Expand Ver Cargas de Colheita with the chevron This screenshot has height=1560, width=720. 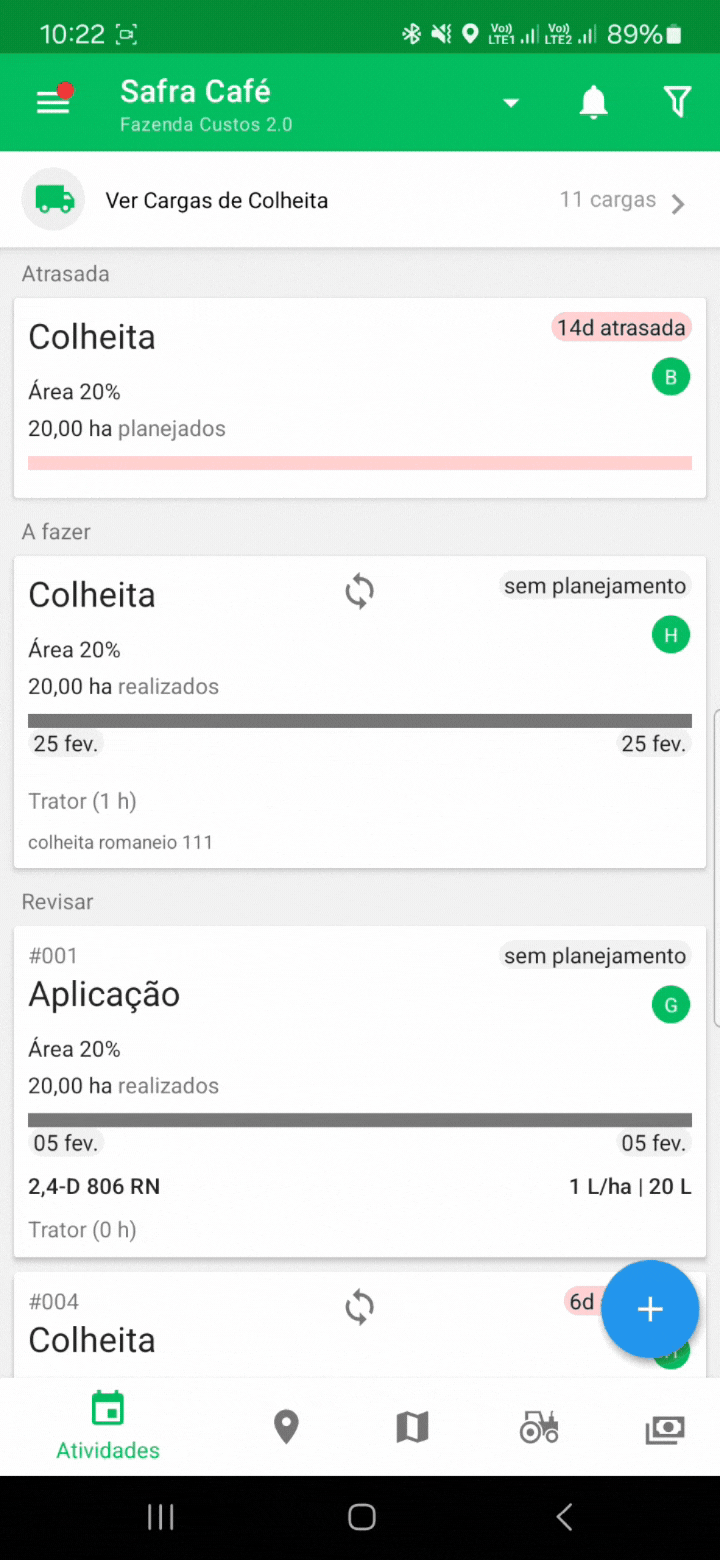pos(679,203)
